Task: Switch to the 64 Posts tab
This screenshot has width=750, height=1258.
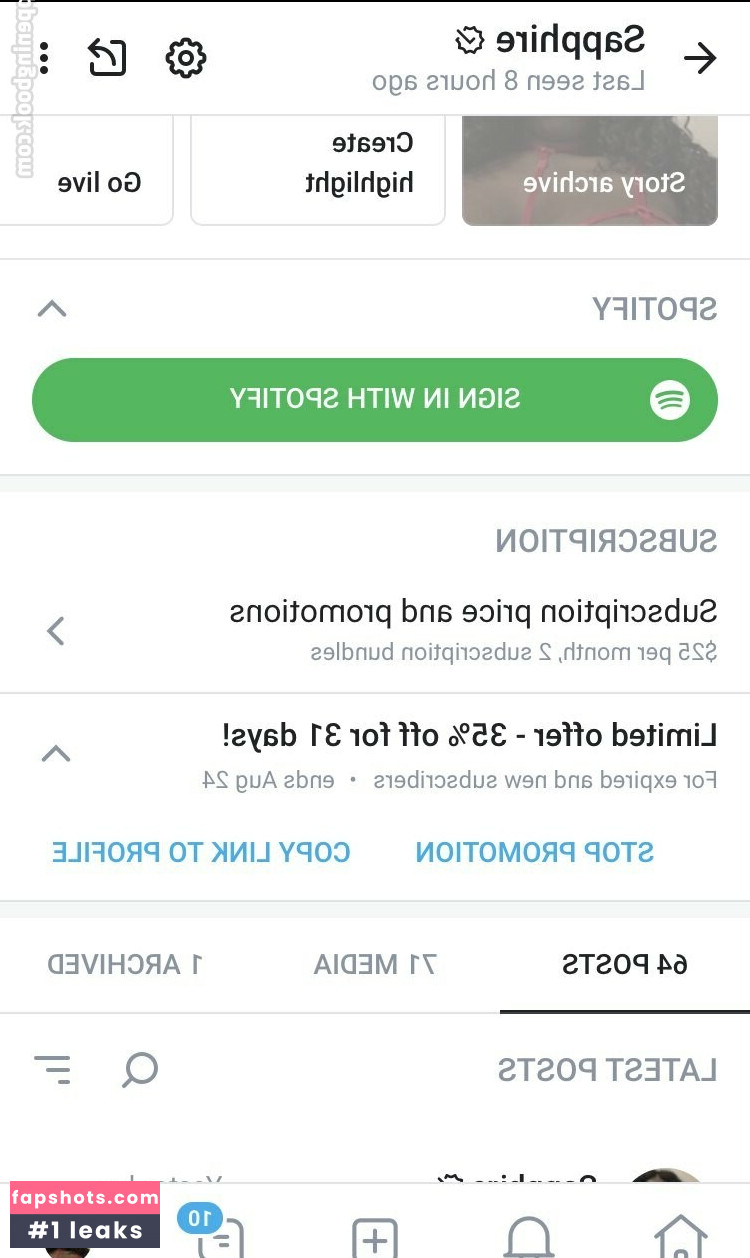Action: pos(624,965)
